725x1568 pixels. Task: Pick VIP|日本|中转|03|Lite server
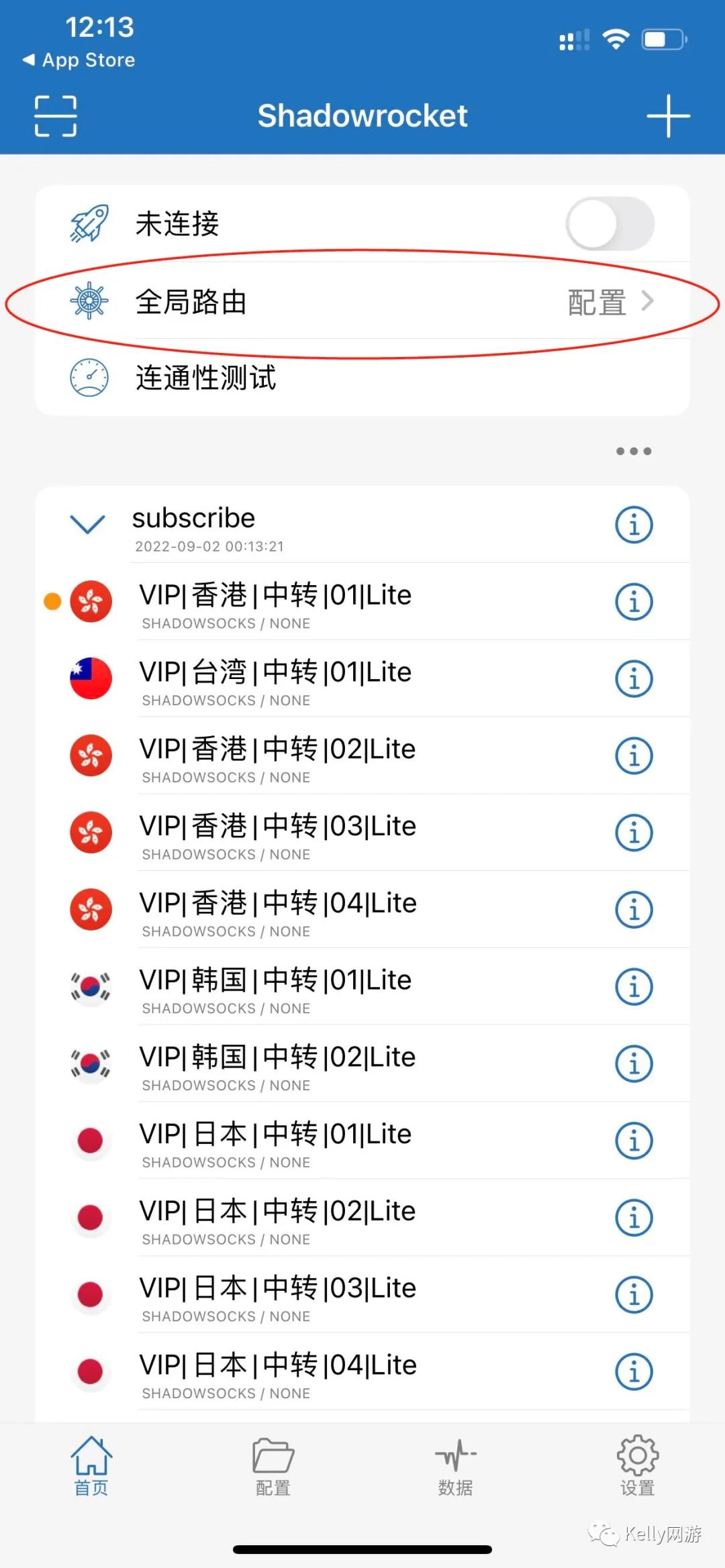[x=362, y=1295]
